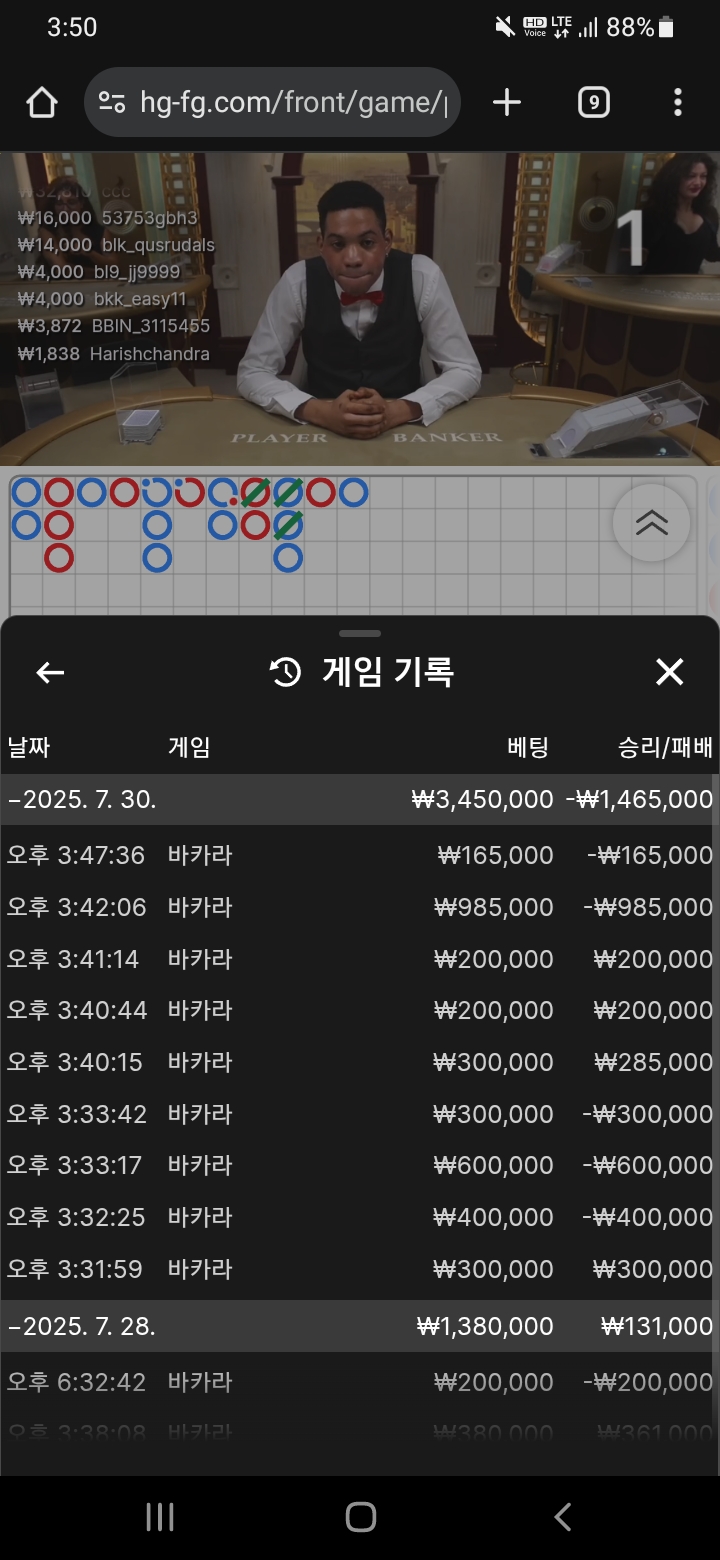720x1560 pixels.
Task: Open the 오후 3:47:36 baccarat record
Action: [359, 855]
